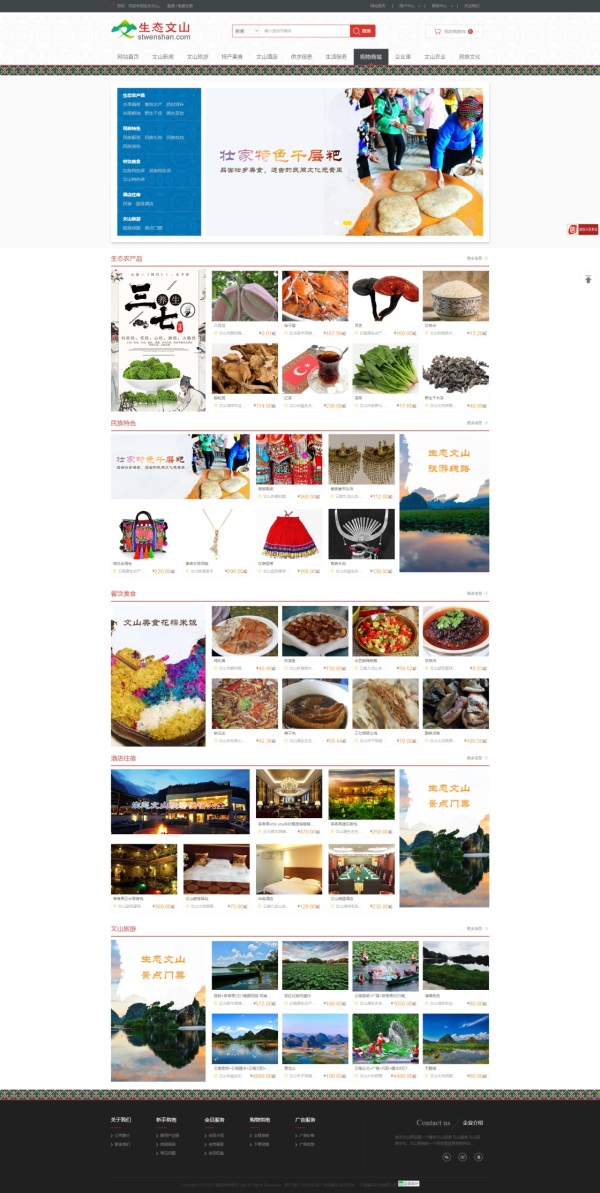This screenshot has width=600, height=1193.
Task: Tap the red search button
Action: point(363,31)
